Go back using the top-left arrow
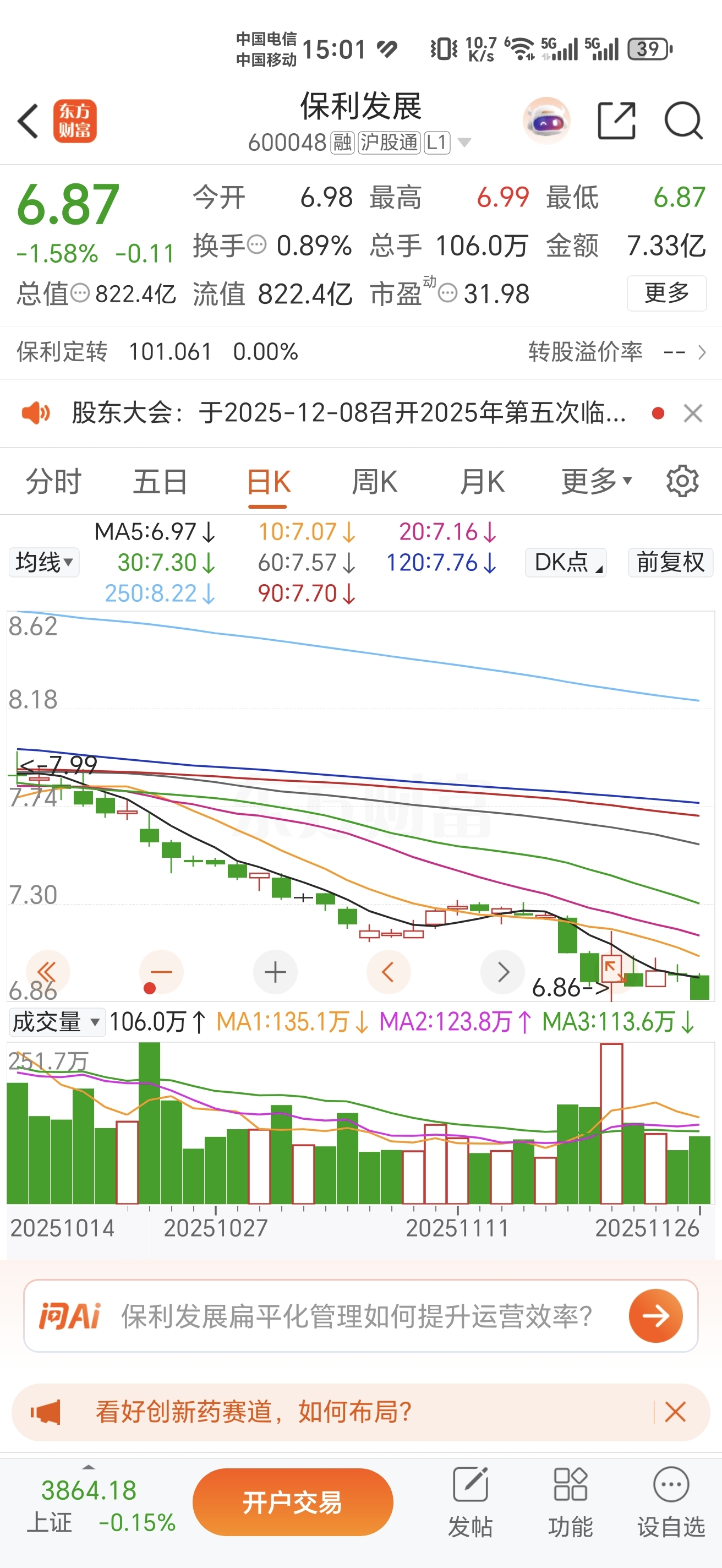The height and width of the screenshot is (1568, 722). click(29, 121)
